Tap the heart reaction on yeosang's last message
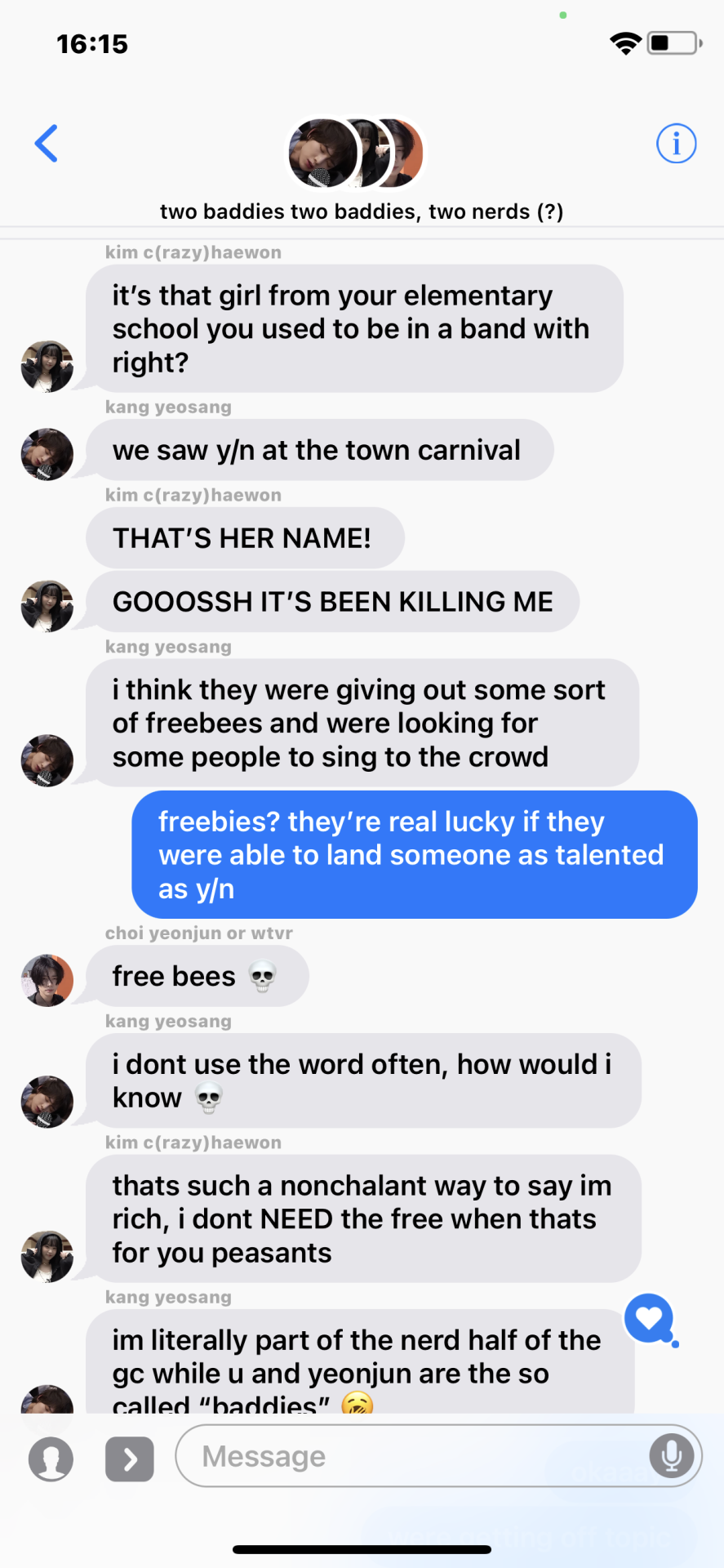This screenshot has width=724, height=1568. (649, 1317)
